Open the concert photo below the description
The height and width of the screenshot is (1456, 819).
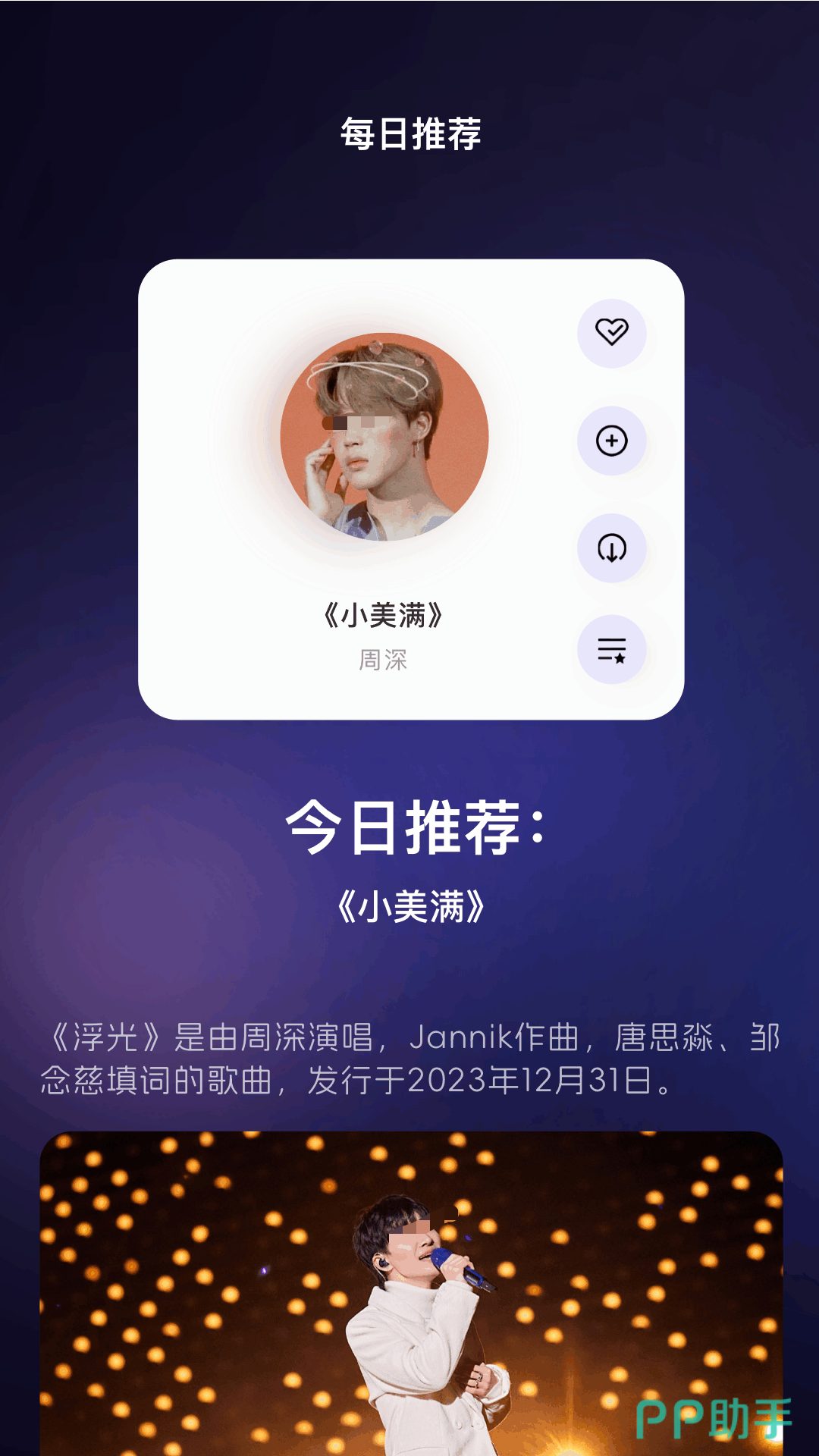pyautogui.click(x=411, y=1292)
